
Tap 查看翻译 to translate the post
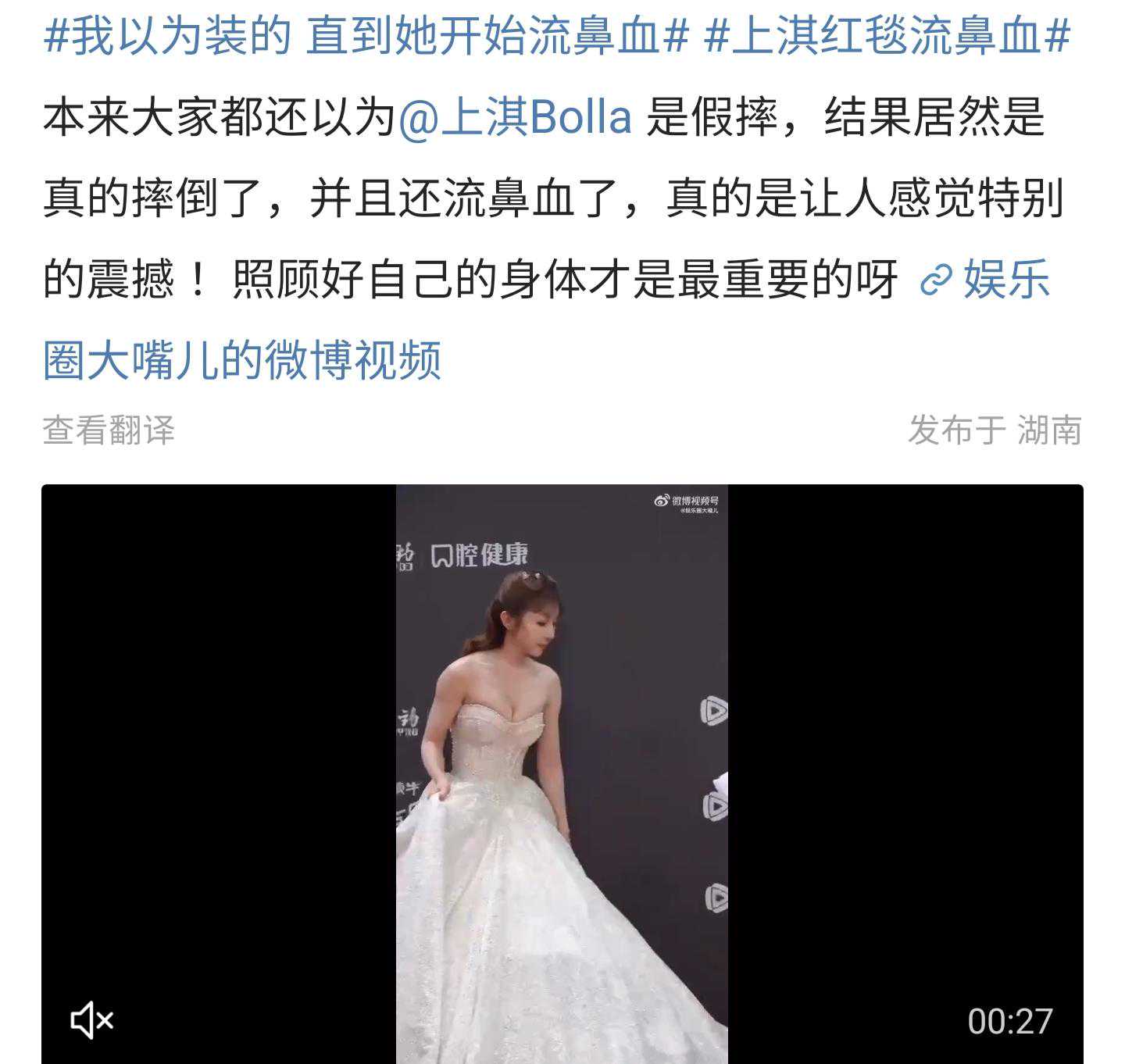click(109, 430)
